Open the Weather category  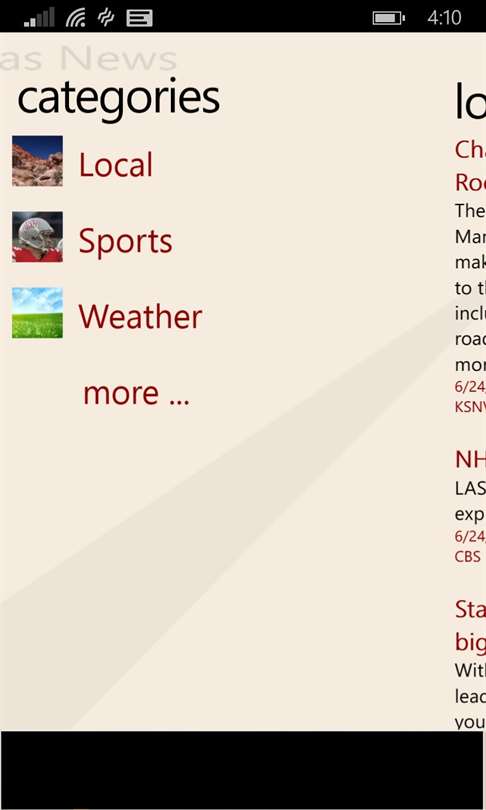(x=140, y=317)
